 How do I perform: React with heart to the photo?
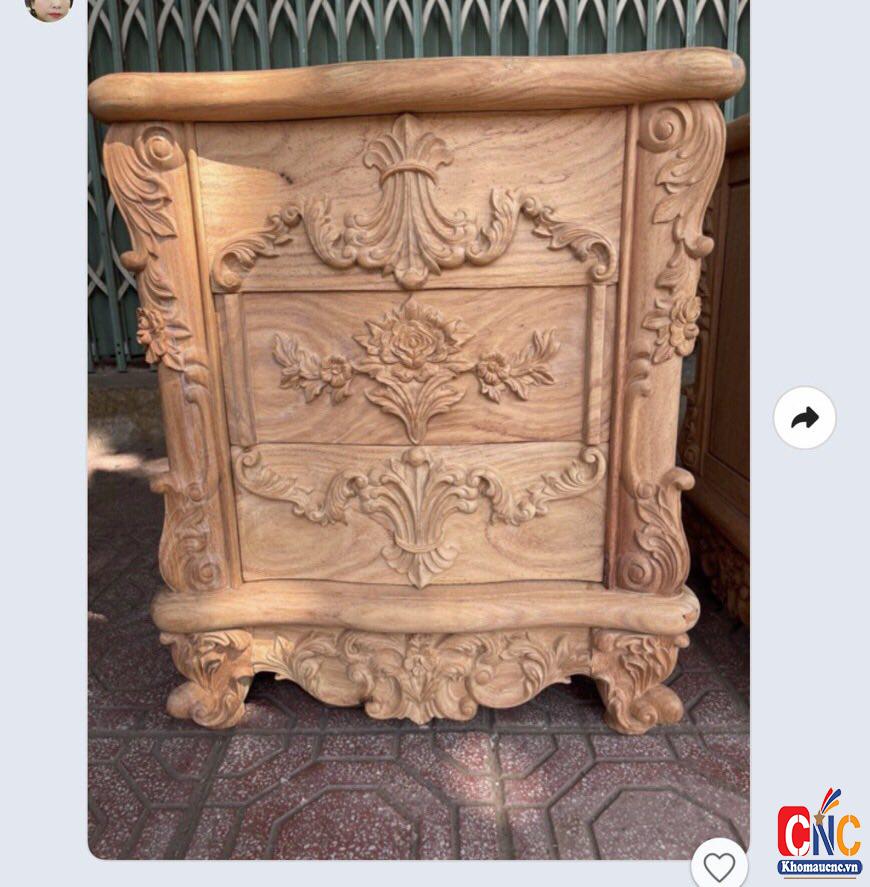pos(718,866)
